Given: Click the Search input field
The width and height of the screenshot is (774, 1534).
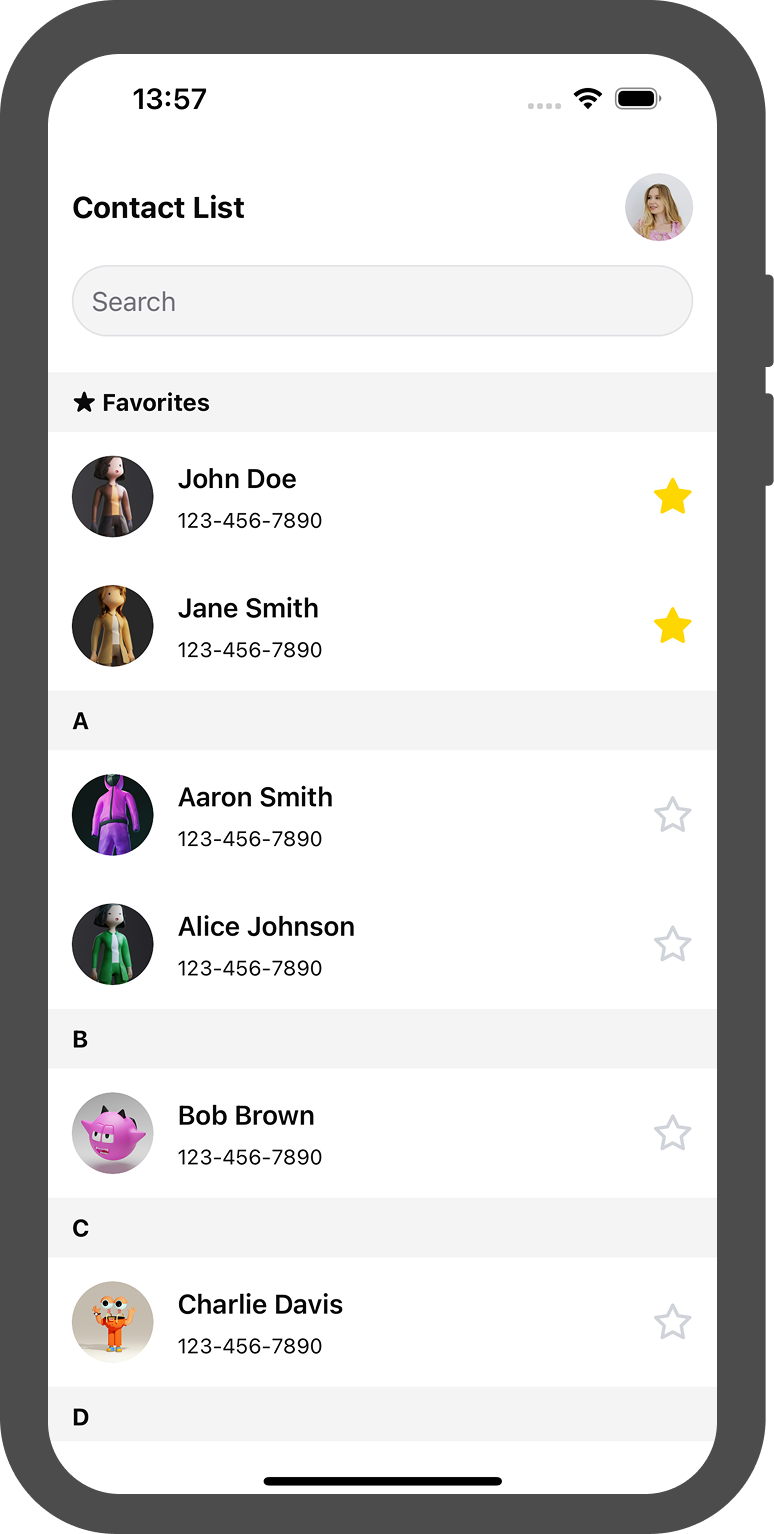Looking at the screenshot, I should [x=382, y=301].
